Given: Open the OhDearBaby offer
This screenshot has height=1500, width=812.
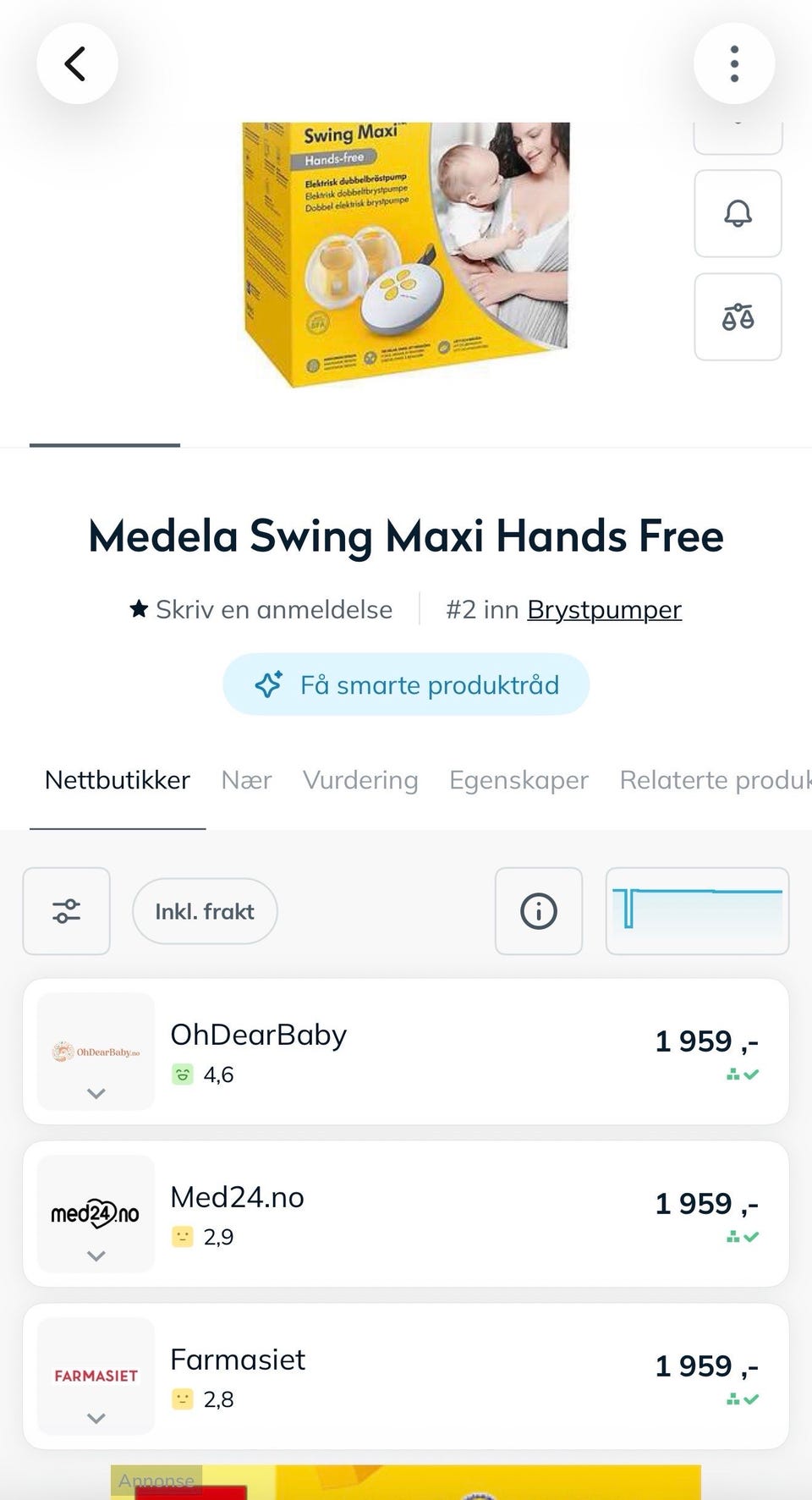Looking at the screenshot, I should 406,1052.
